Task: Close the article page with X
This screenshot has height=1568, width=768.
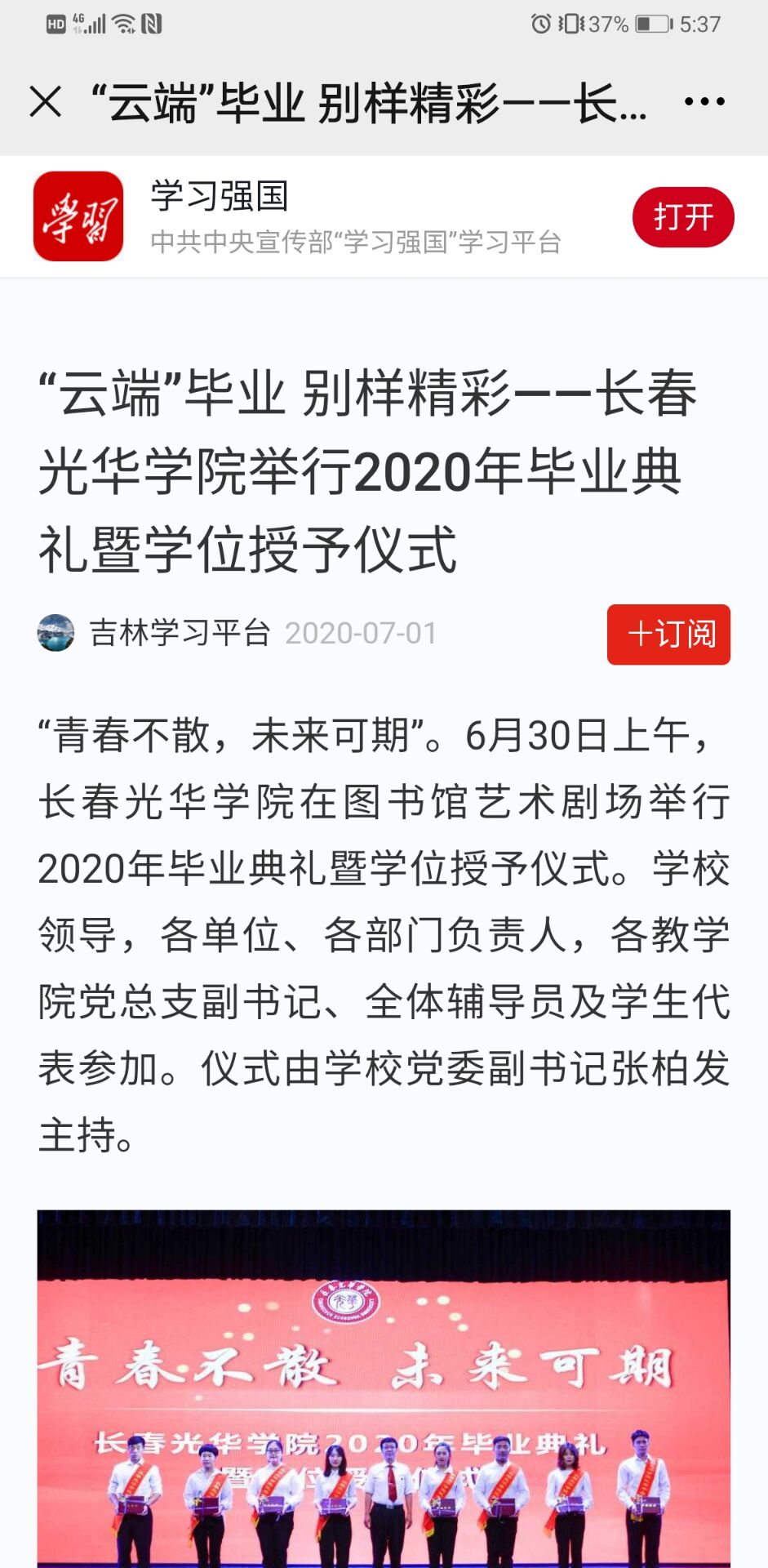Action: click(46, 102)
